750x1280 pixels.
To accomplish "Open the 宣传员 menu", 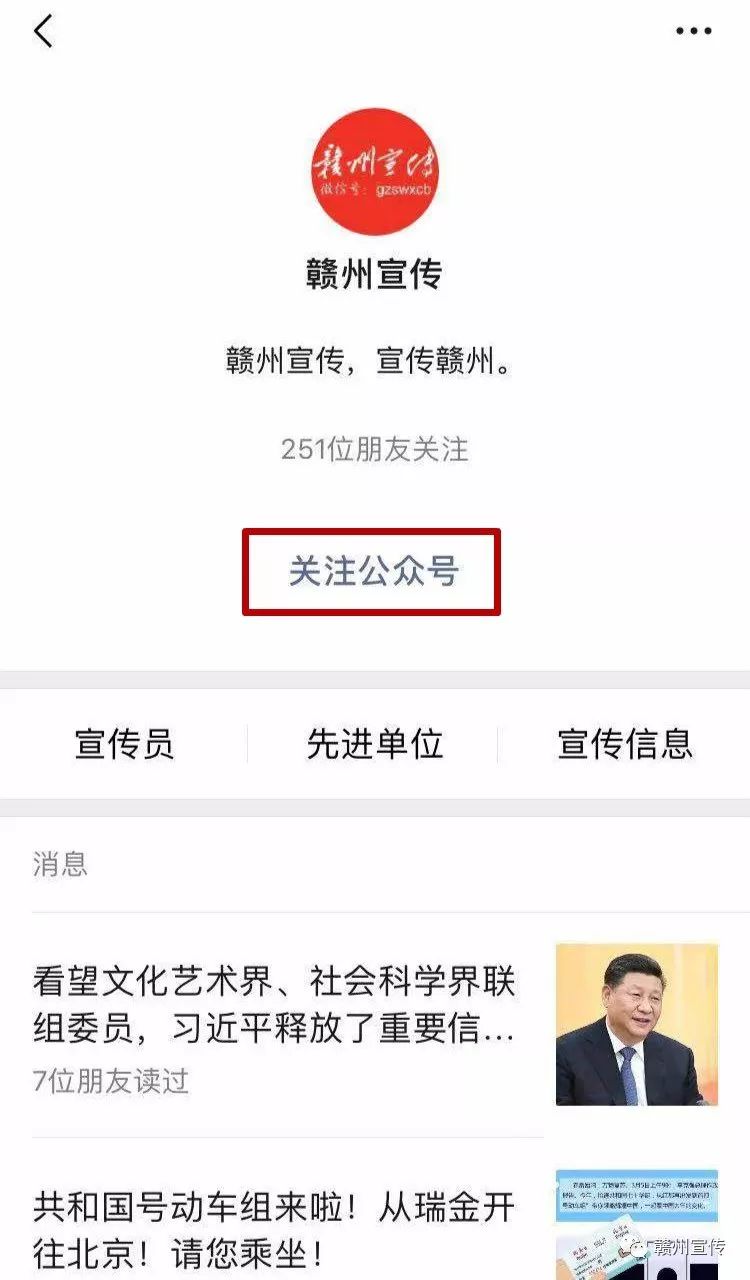I will pos(124,744).
